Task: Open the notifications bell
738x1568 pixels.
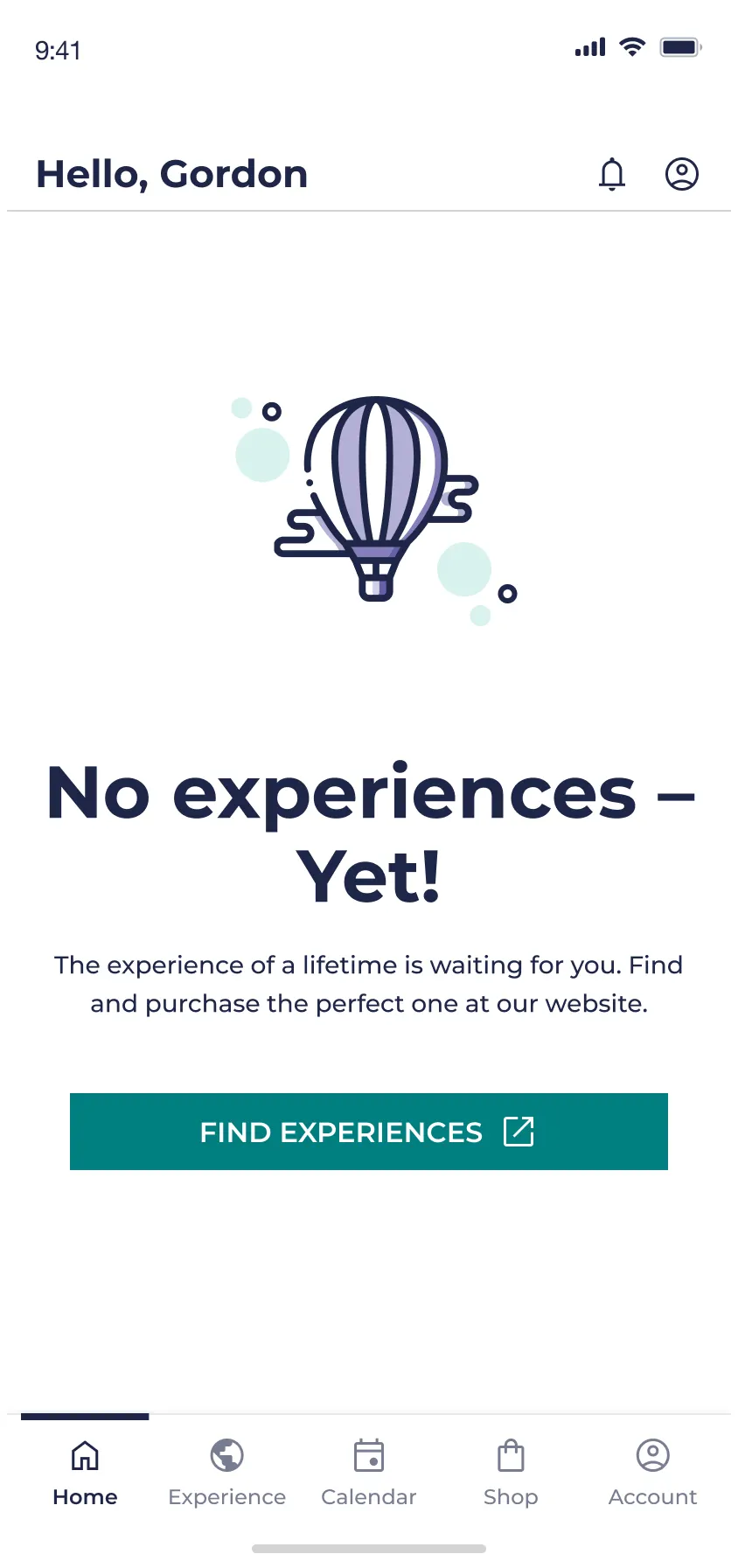Action: point(612,174)
